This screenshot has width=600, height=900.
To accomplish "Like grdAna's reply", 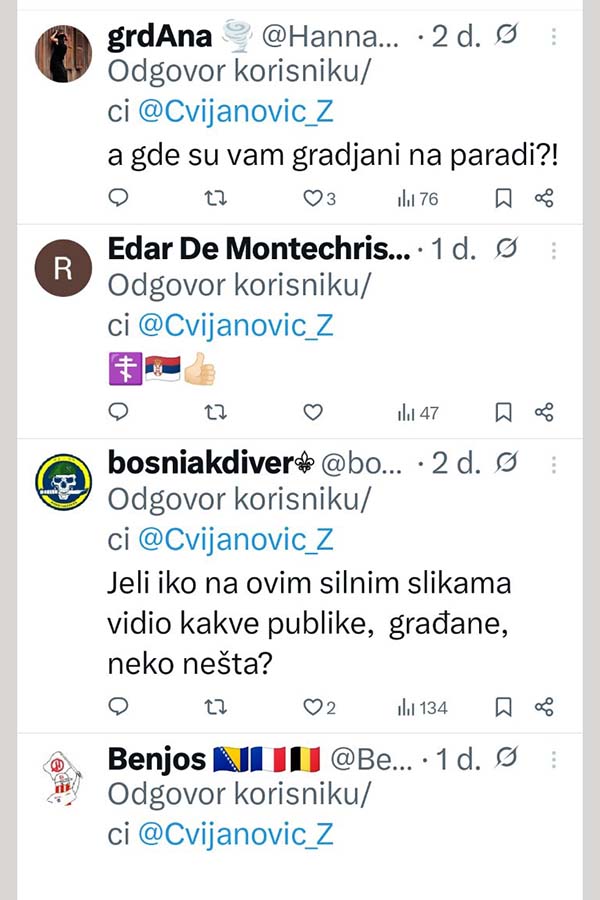I will 312,198.
